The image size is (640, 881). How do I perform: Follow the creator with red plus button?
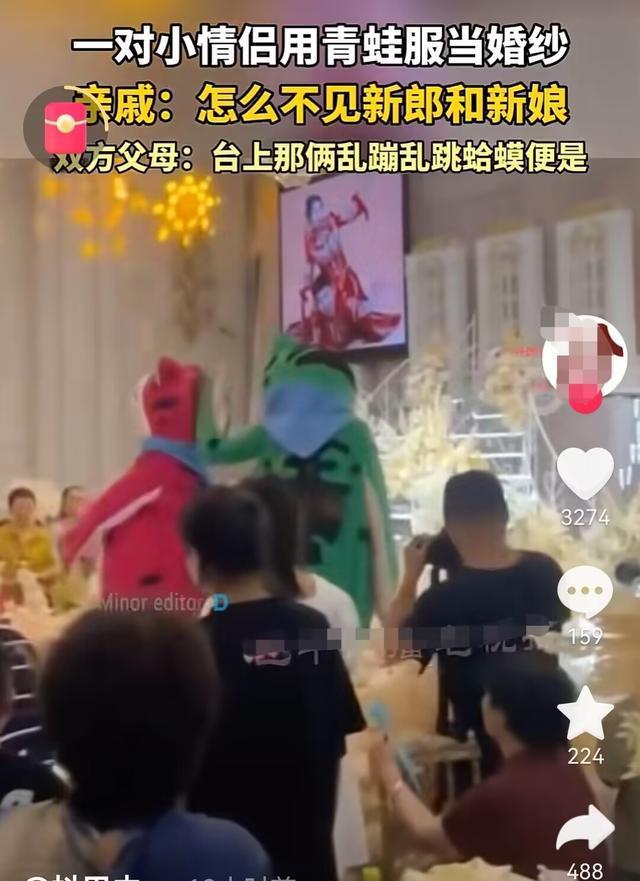point(585,399)
